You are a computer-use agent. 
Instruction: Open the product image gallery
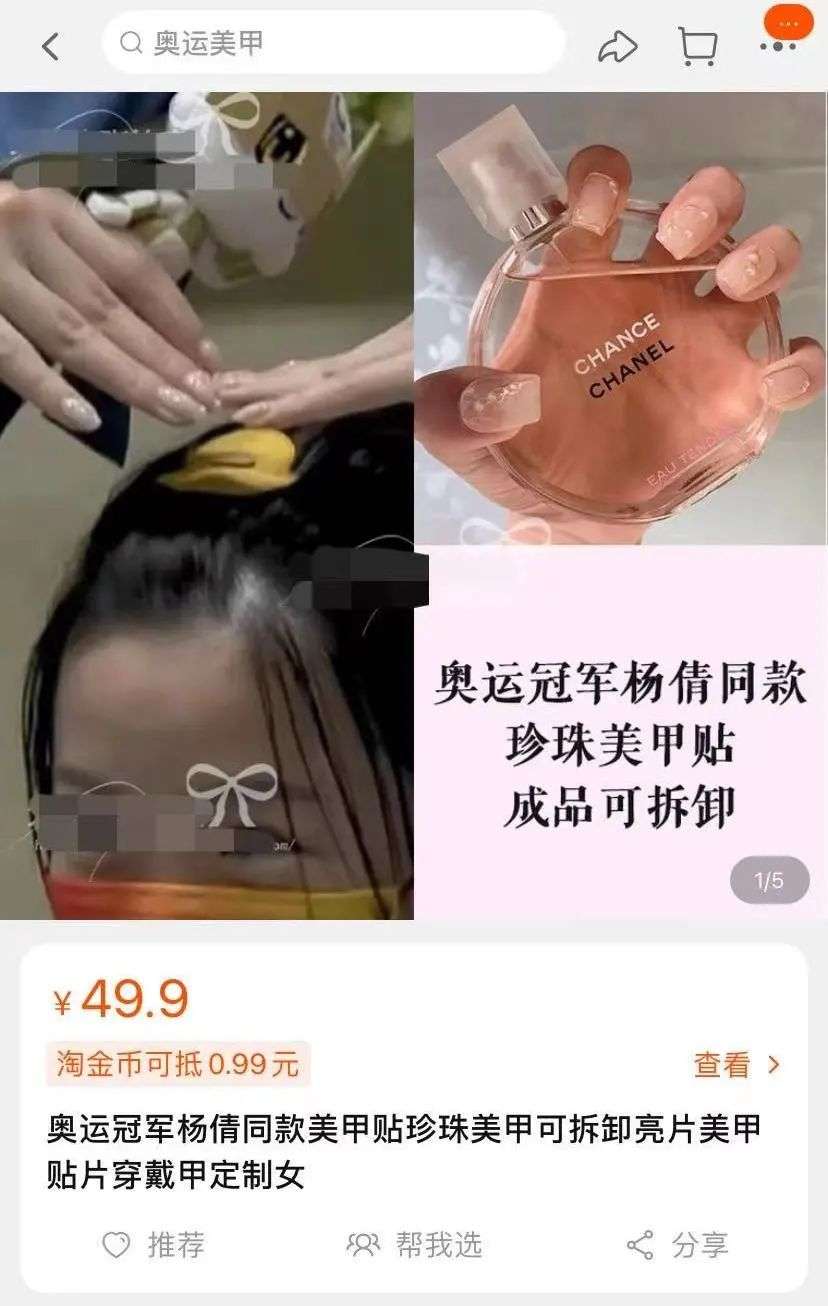[x=414, y=506]
